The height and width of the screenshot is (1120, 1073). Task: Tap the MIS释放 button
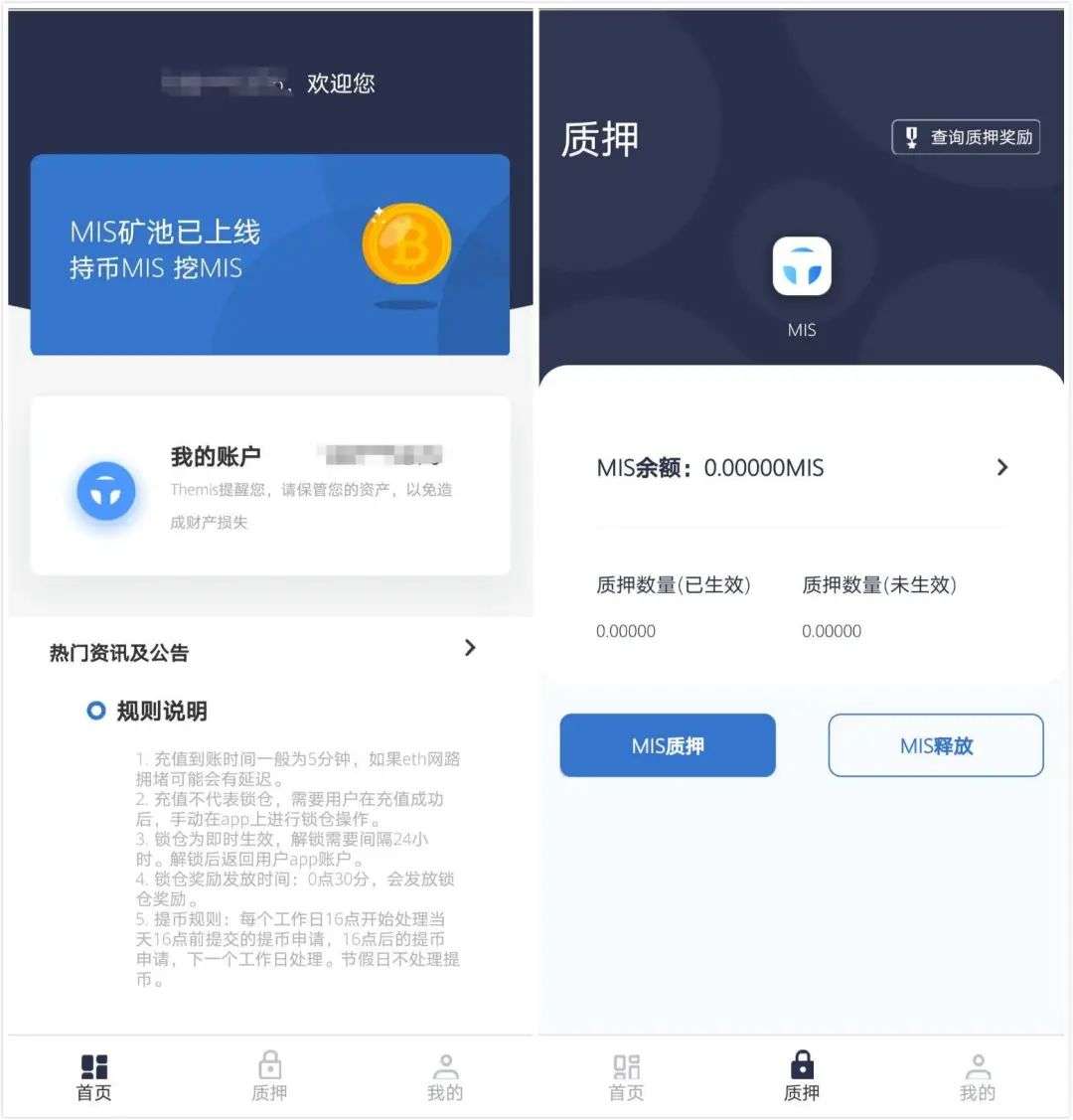(x=935, y=745)
